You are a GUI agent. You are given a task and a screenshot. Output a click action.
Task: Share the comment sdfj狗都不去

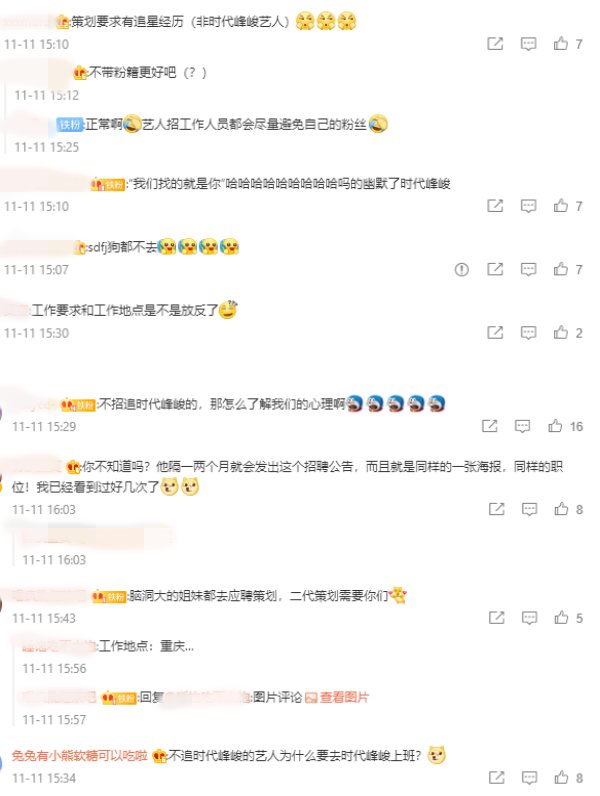(x=495, y=269)
